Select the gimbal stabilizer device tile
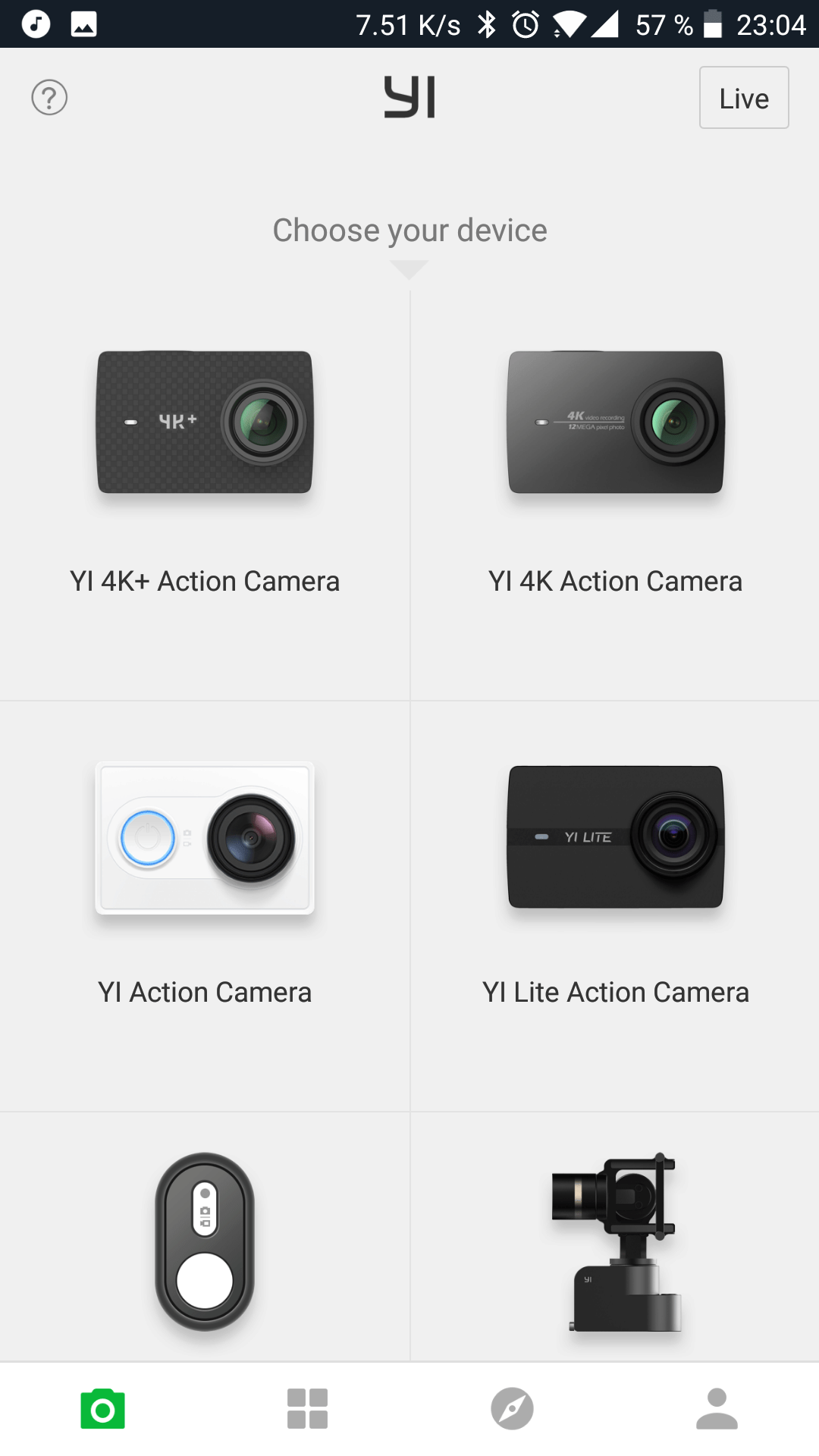Viewport: 819px width, 1456px height. click(x=615, y=1238)
